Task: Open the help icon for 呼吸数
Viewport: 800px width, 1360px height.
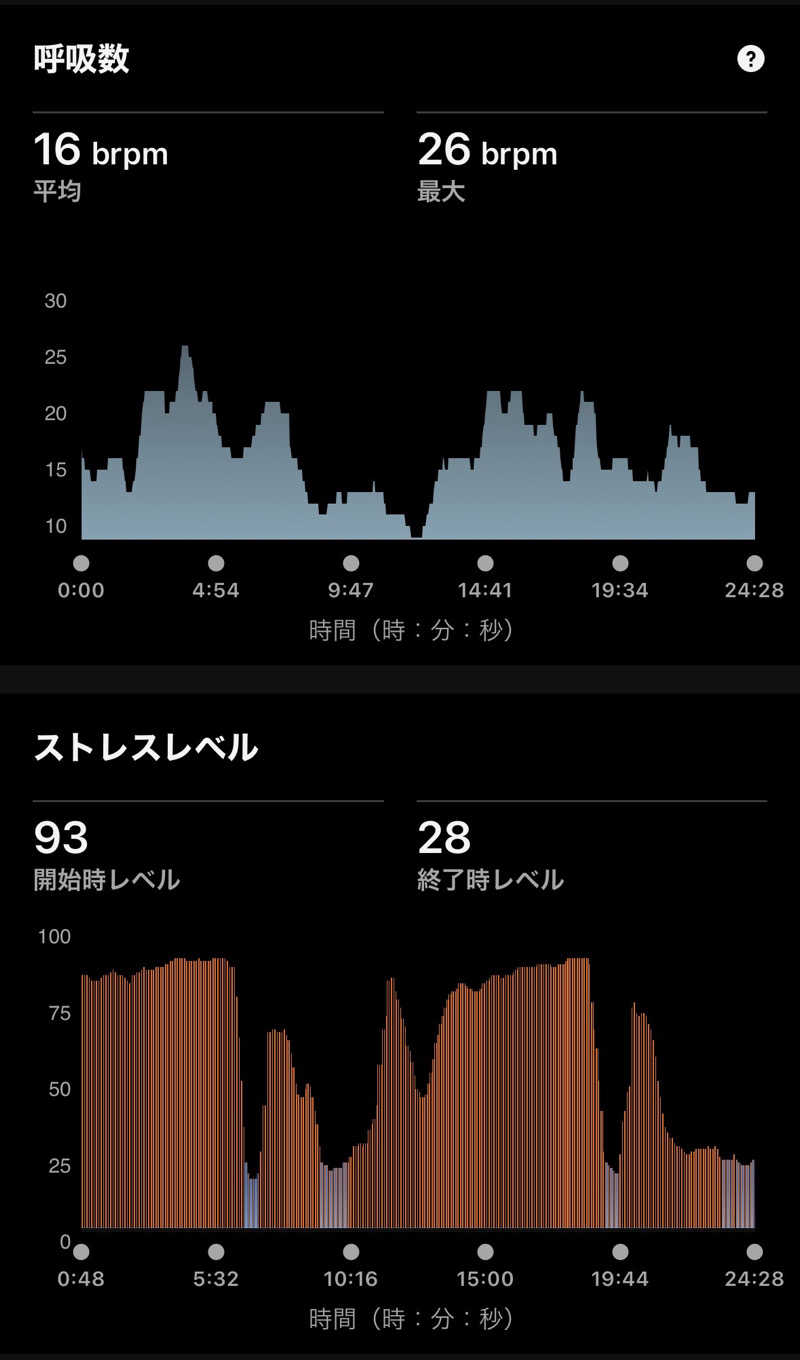Action: point(750,59)
